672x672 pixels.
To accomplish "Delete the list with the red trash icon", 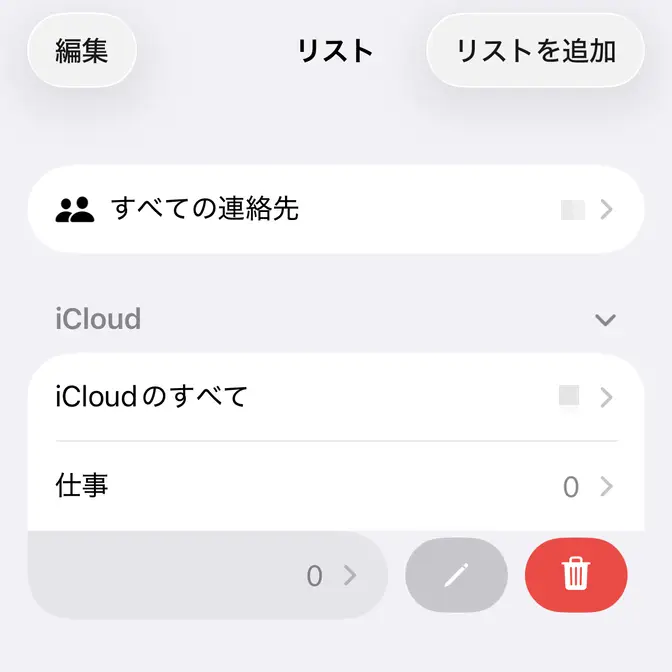I will point(576,575).
